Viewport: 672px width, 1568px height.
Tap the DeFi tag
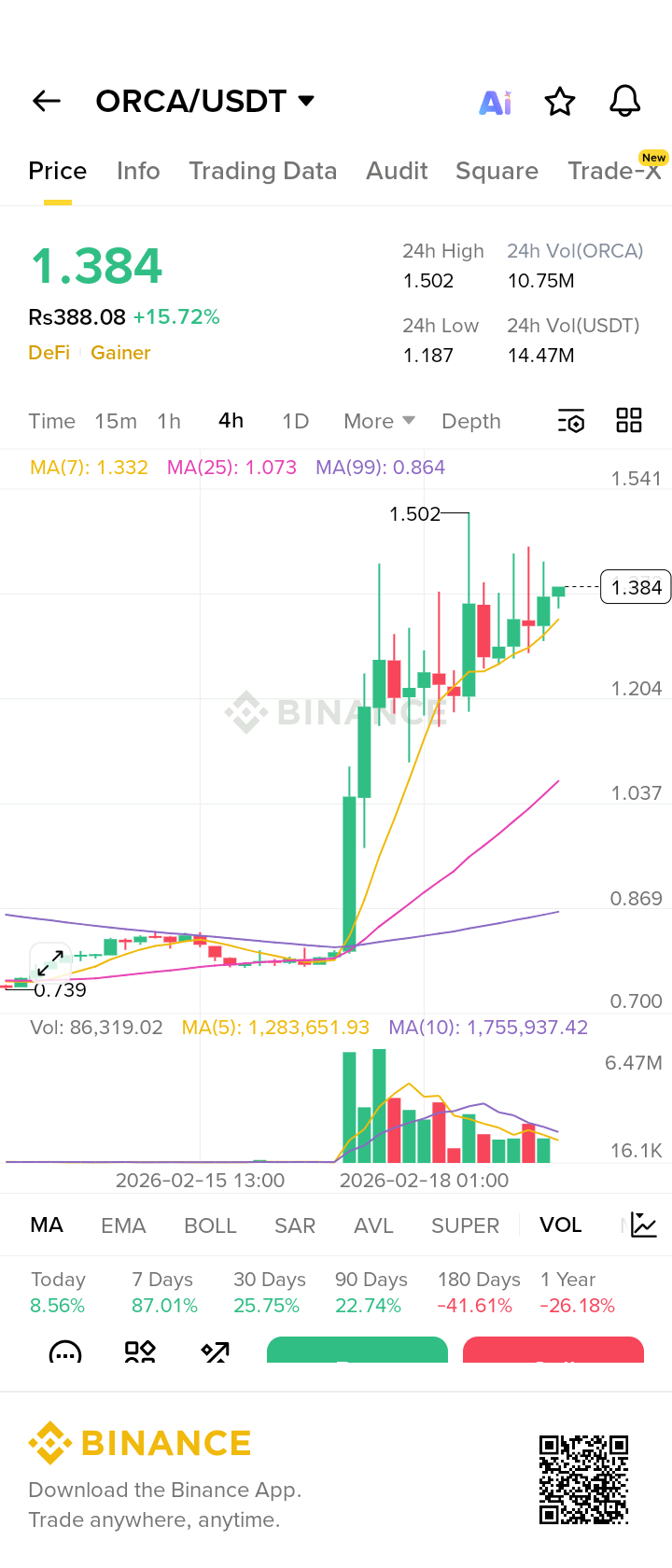coord(49,353)
